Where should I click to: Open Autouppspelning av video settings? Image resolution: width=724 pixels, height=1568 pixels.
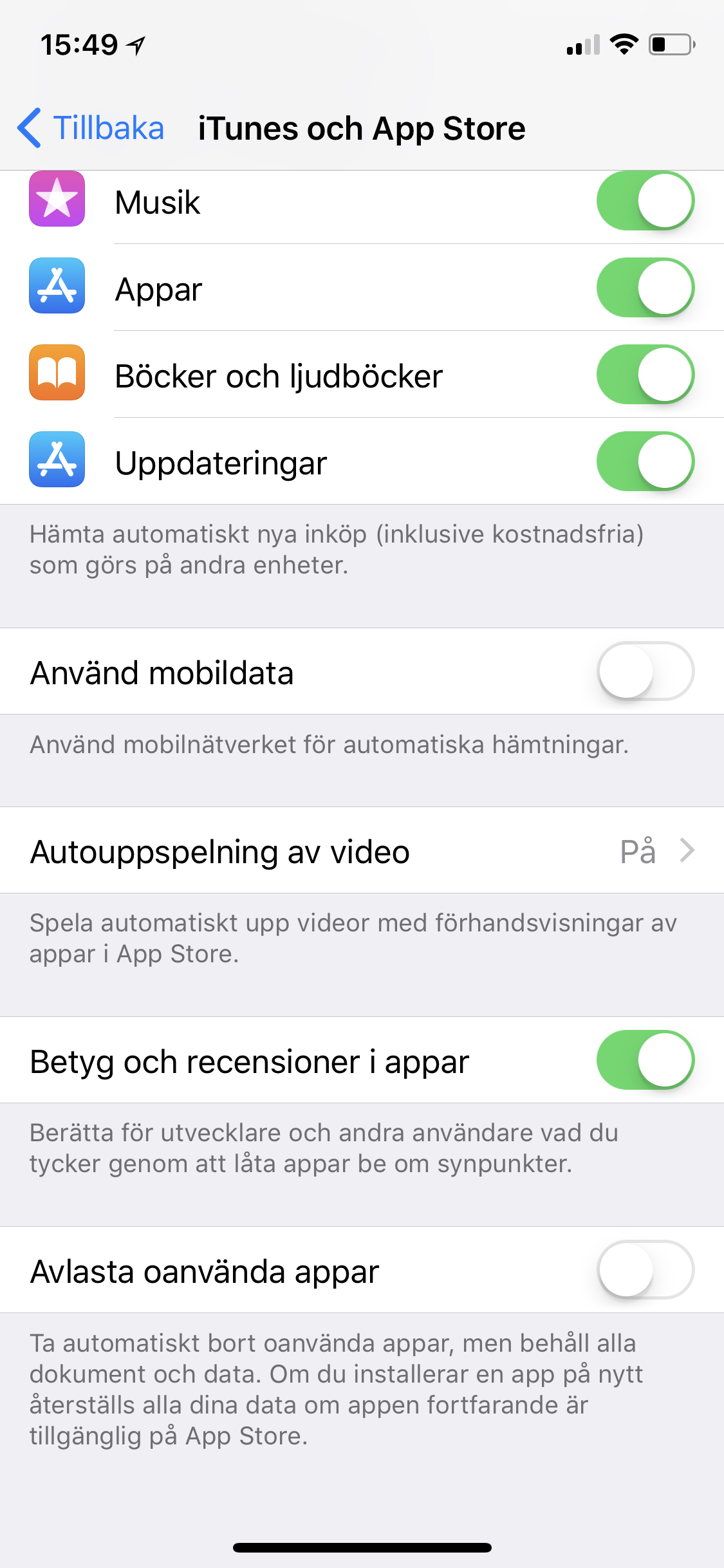tap(362, 850)
